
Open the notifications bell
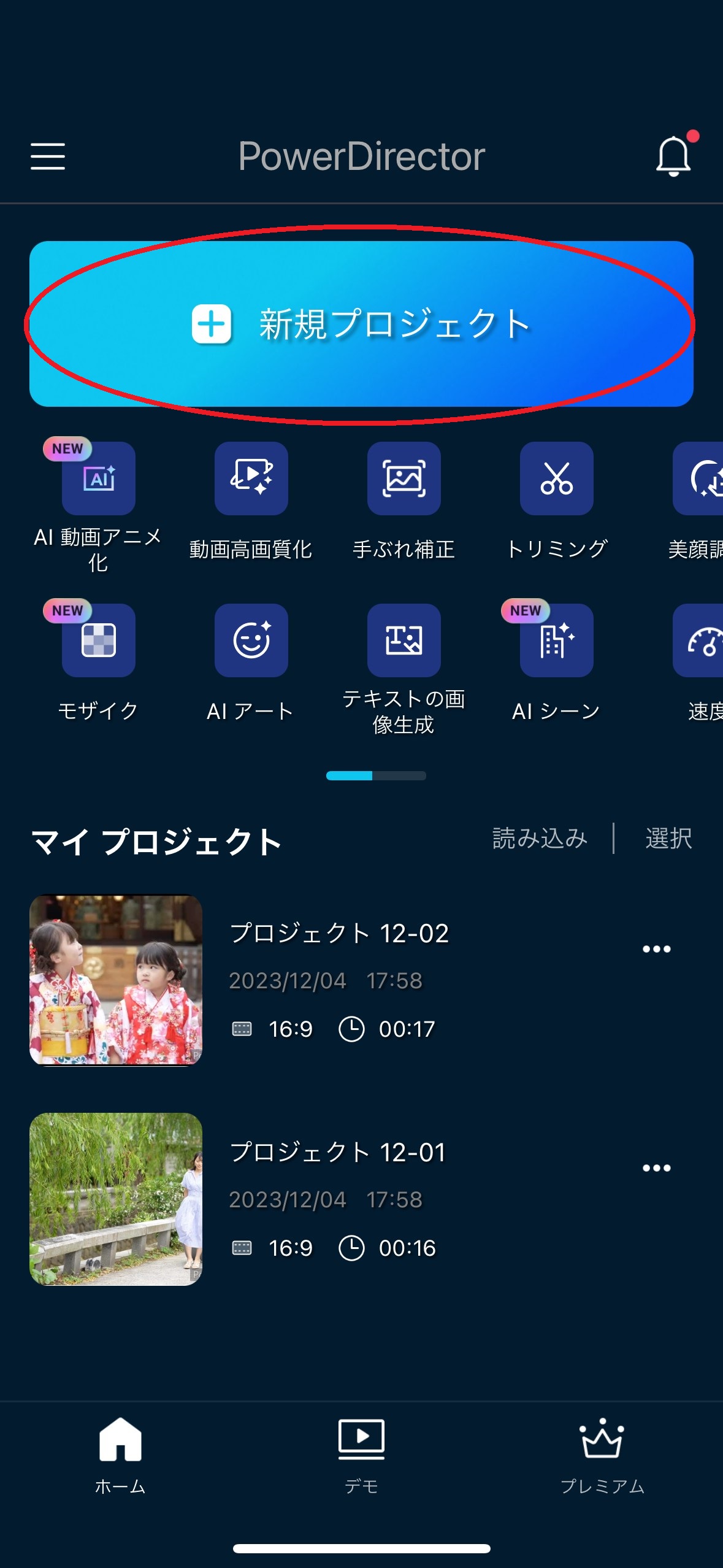(673, 156)
